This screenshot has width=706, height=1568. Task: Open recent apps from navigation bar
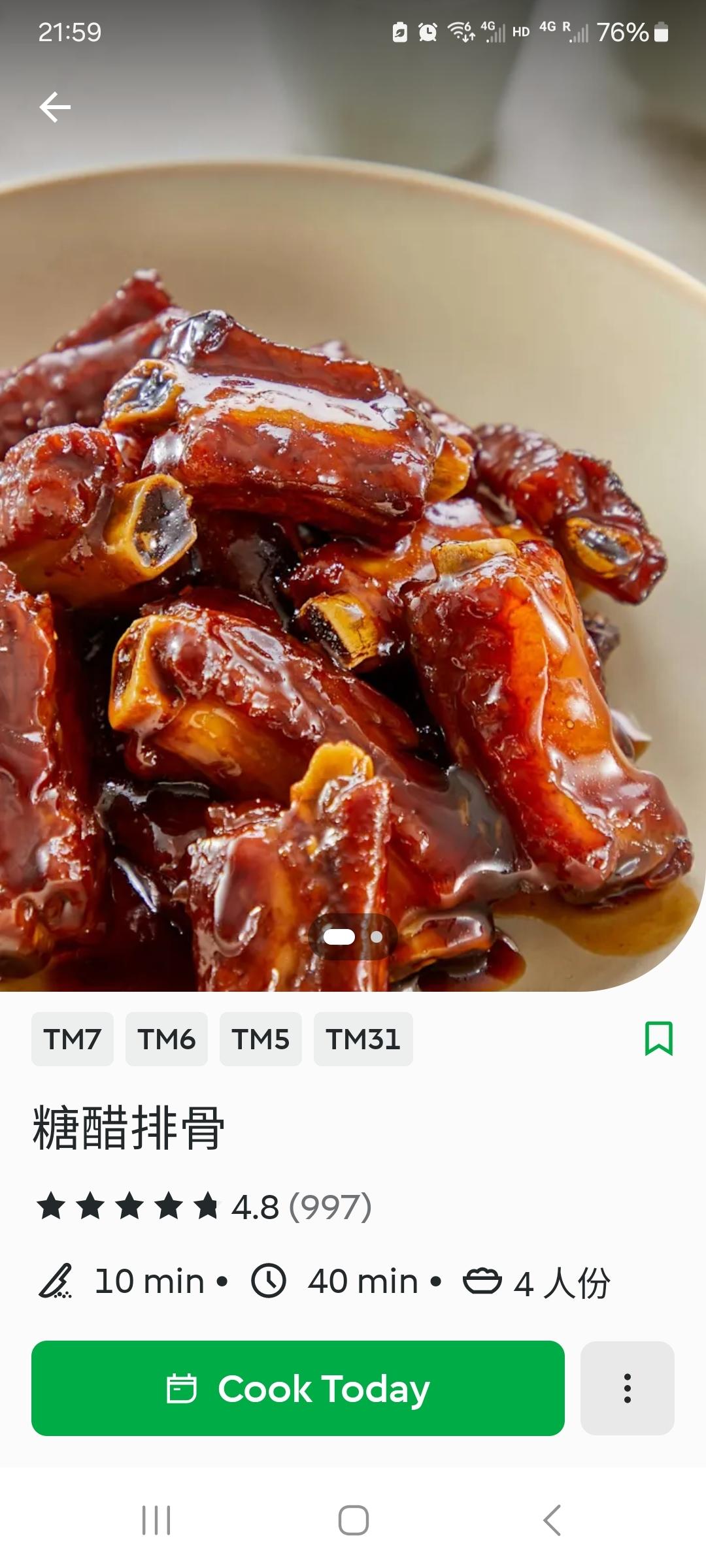pyautogui.click(x=156, y=1520)
